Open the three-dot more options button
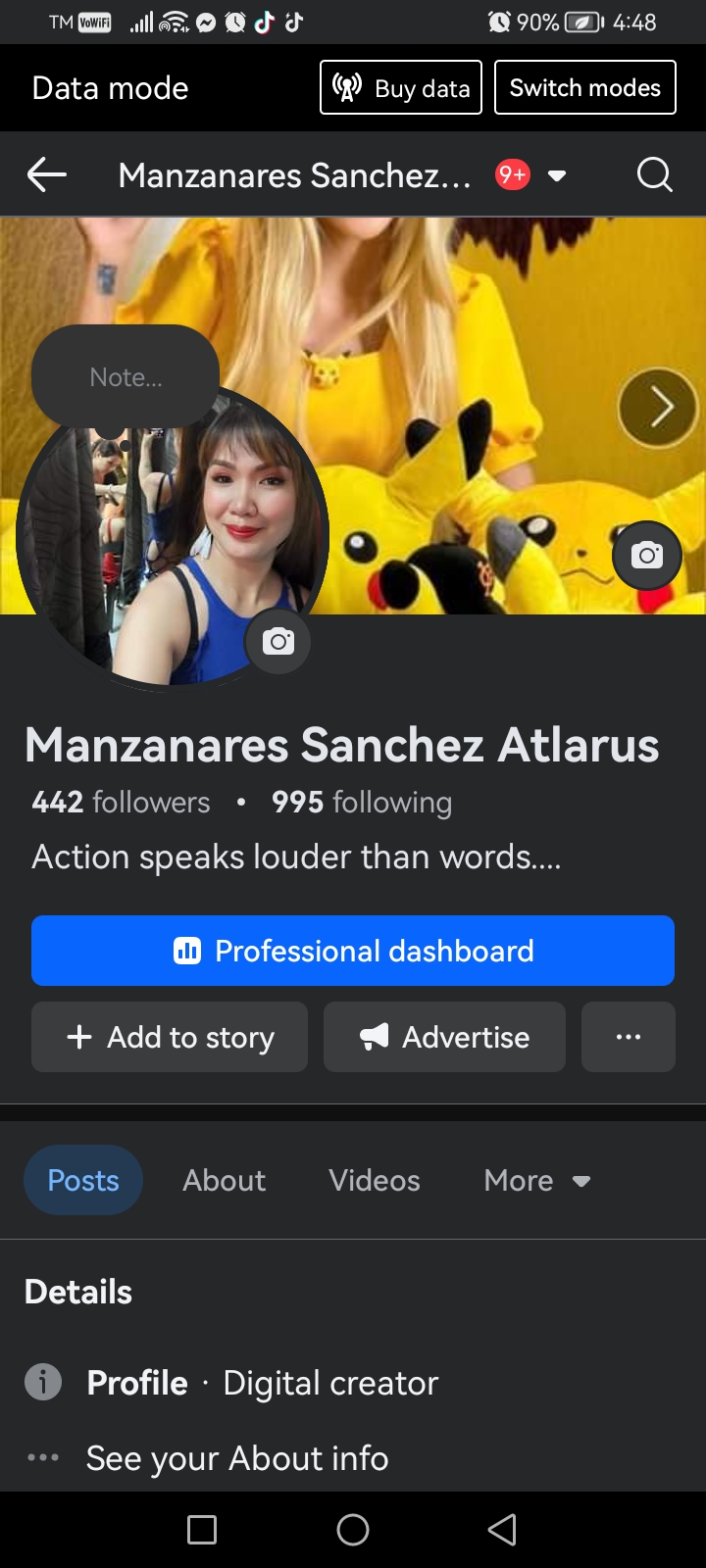 point(629,1037)
